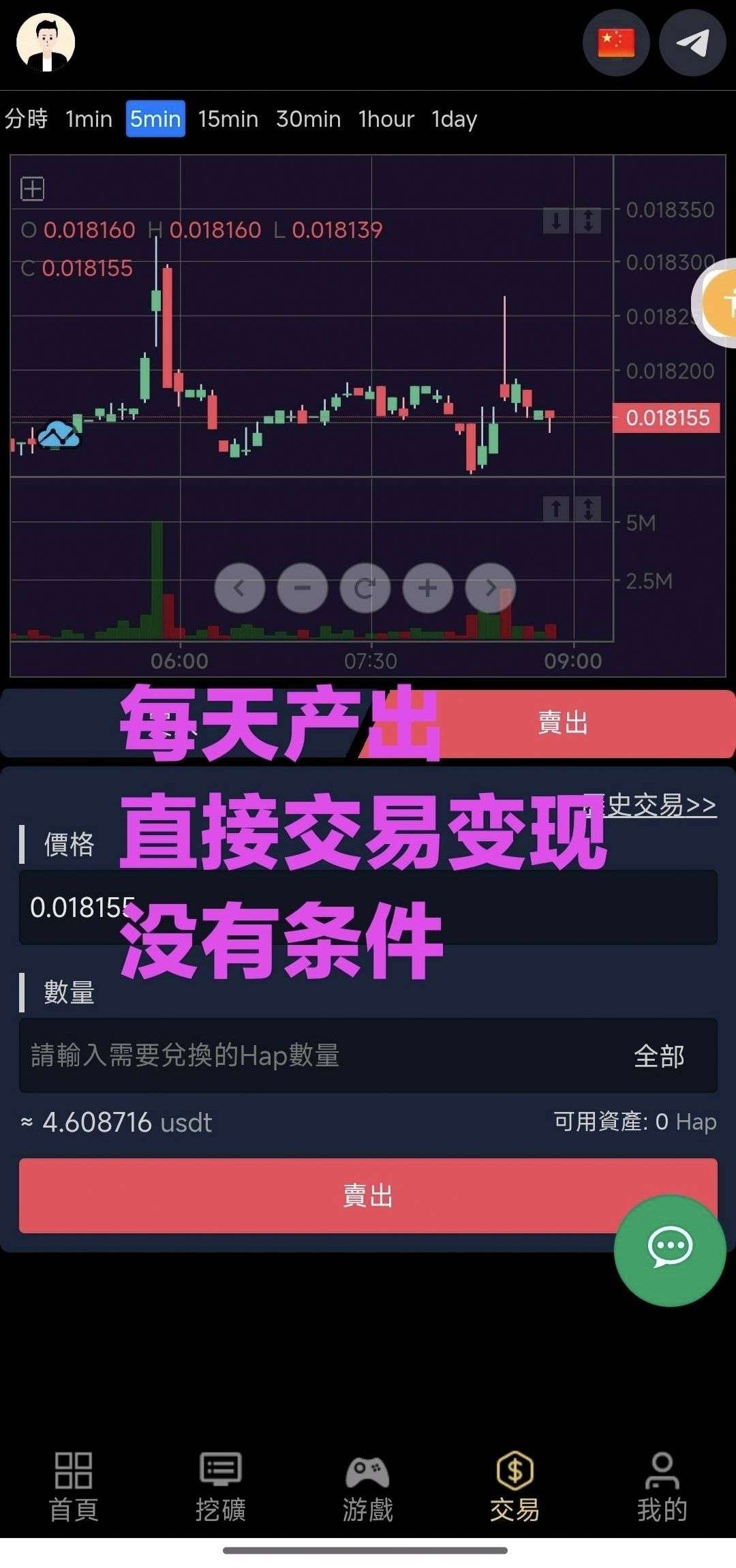Toggle the down-arrow indicator on price scale

557,222
